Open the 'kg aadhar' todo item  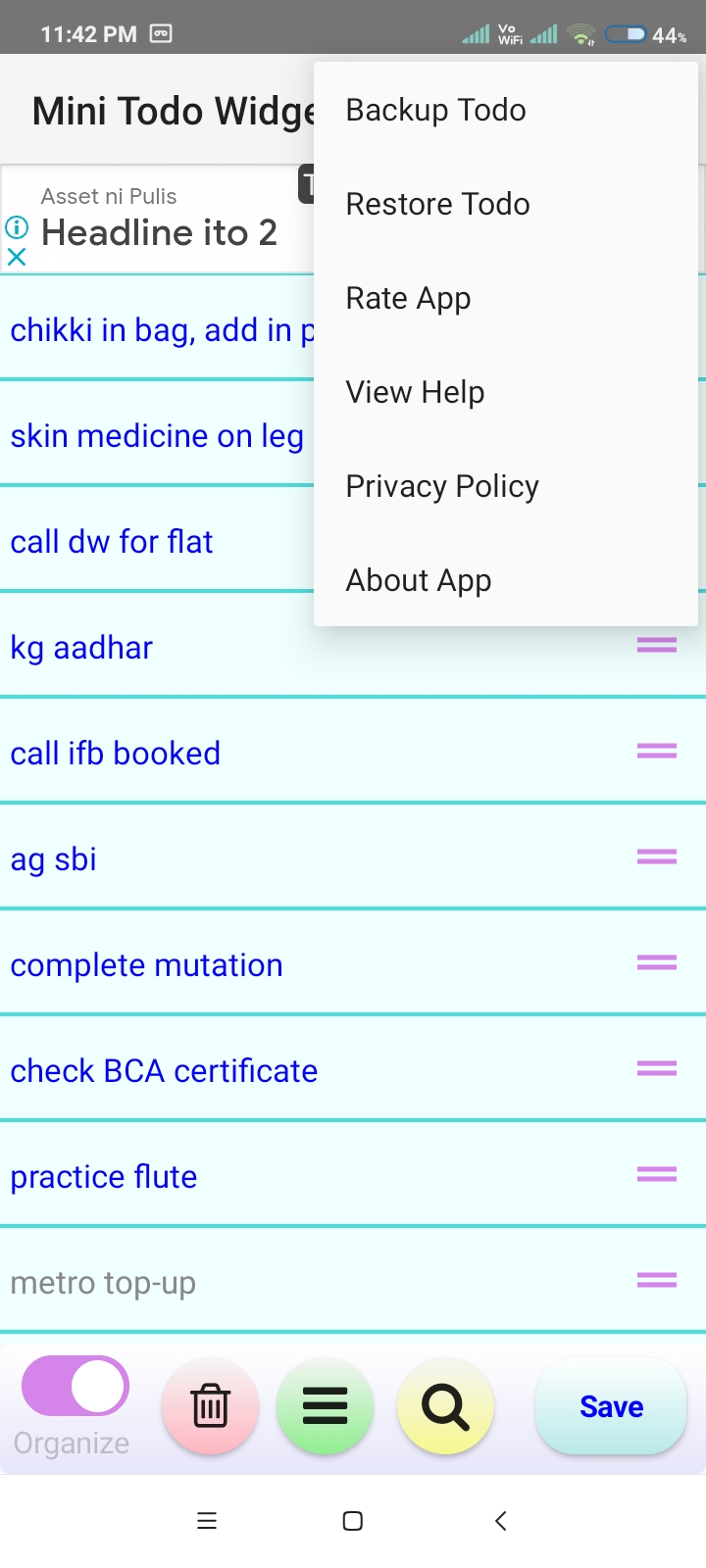82,648
